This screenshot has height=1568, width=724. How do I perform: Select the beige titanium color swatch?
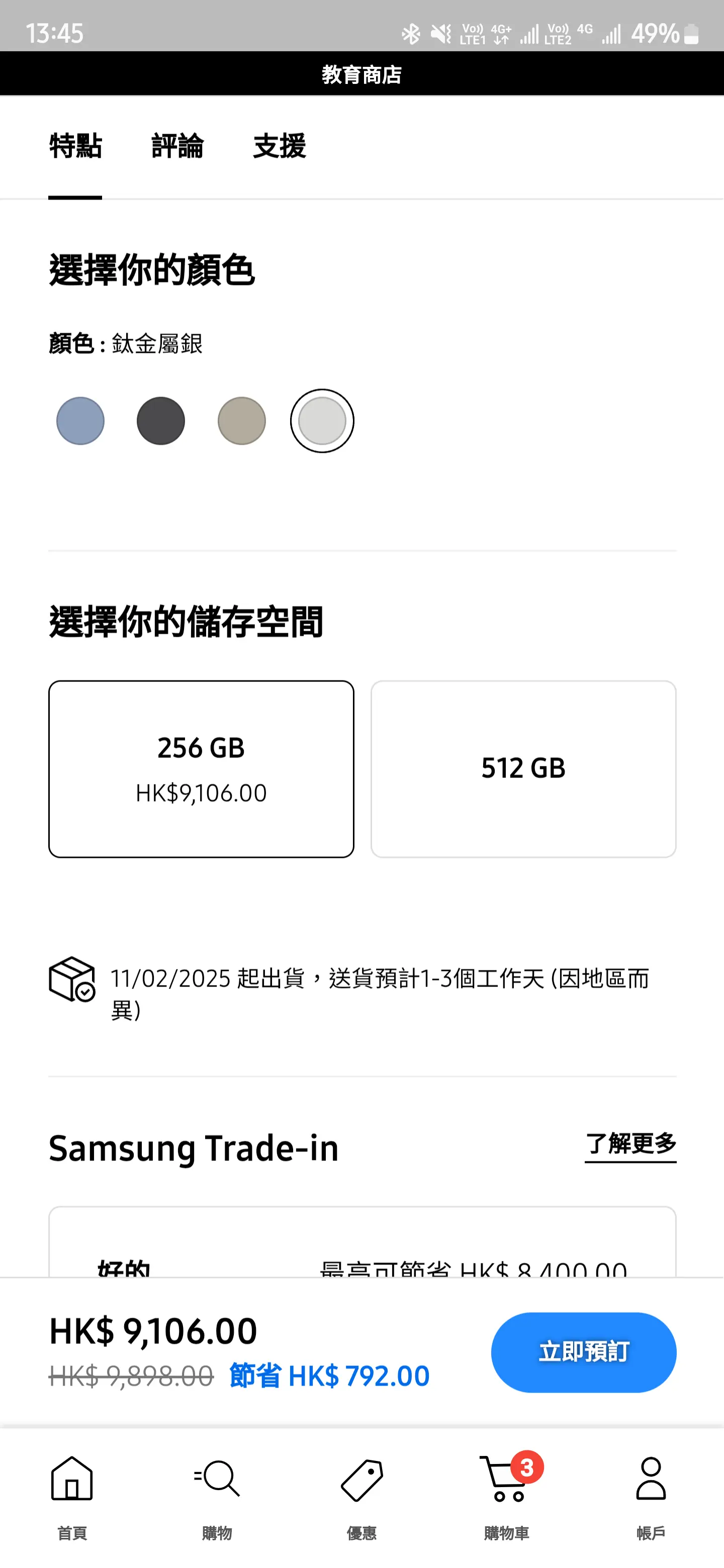242,421
